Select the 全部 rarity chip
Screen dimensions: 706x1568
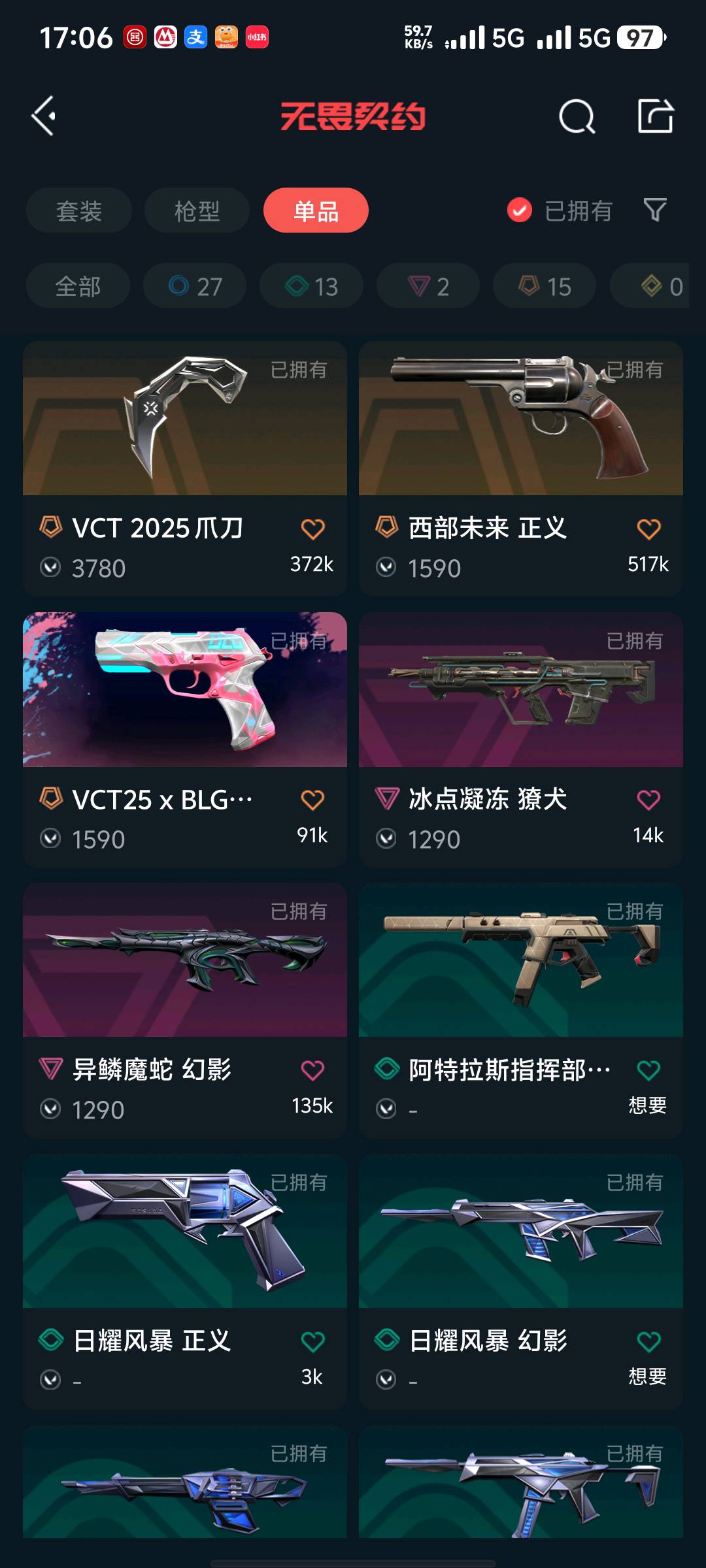point(78,286)
